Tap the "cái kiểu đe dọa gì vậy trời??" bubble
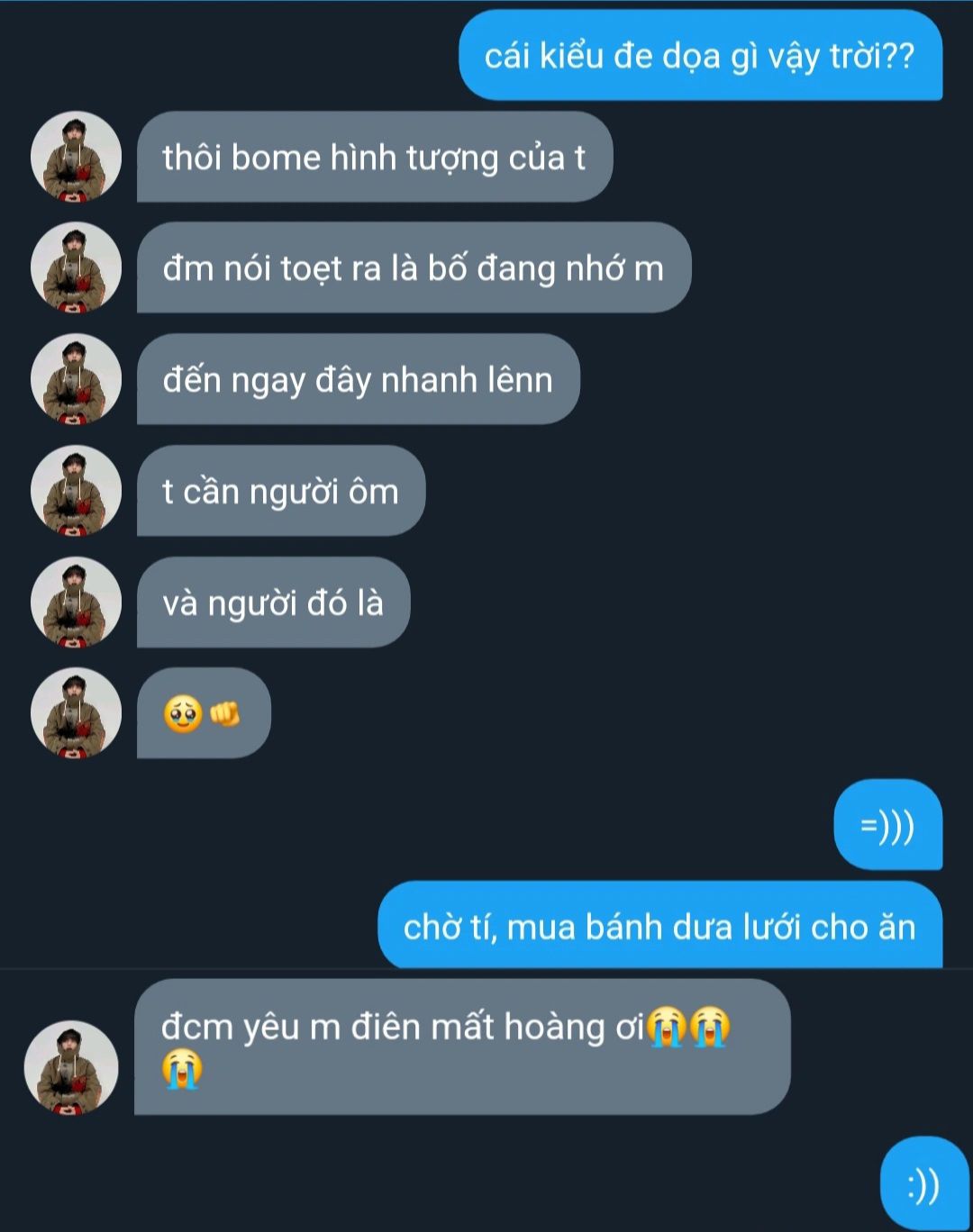 pos(700,56)
